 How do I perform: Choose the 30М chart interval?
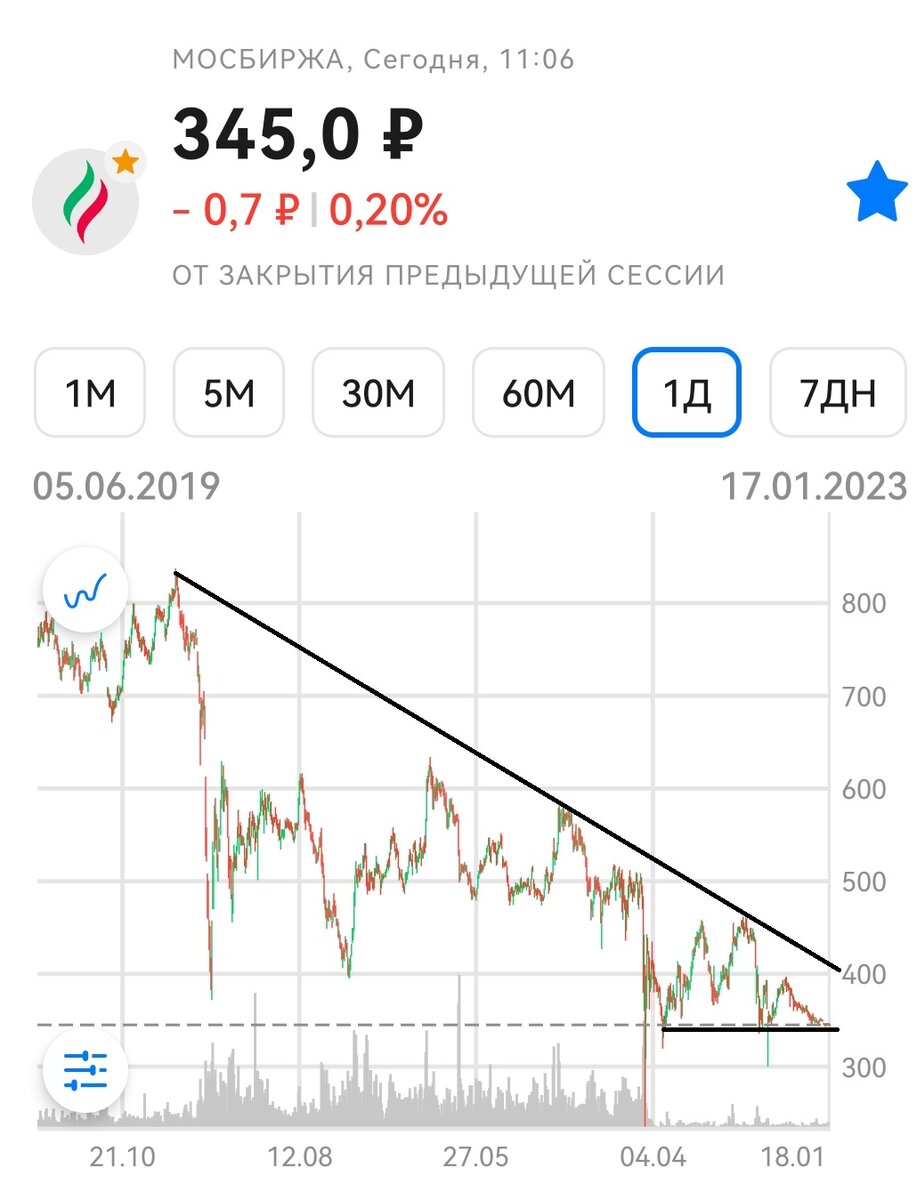pyautogui.click(x=378, y=393)
